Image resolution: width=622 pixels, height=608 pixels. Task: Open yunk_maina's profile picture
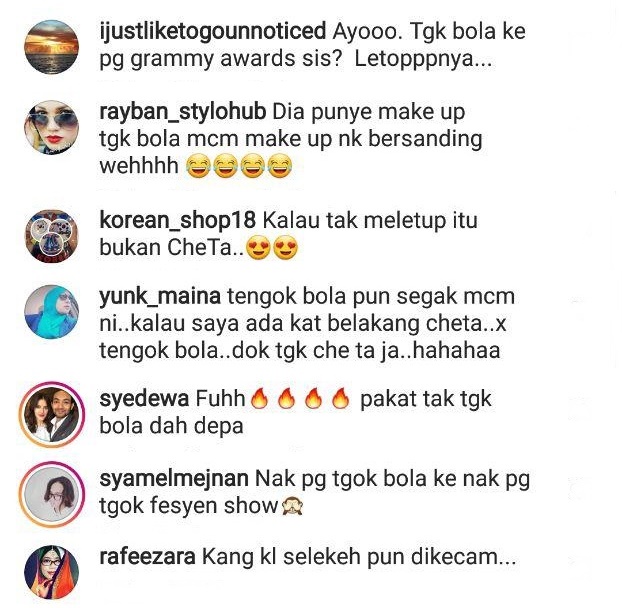point(51,312)
